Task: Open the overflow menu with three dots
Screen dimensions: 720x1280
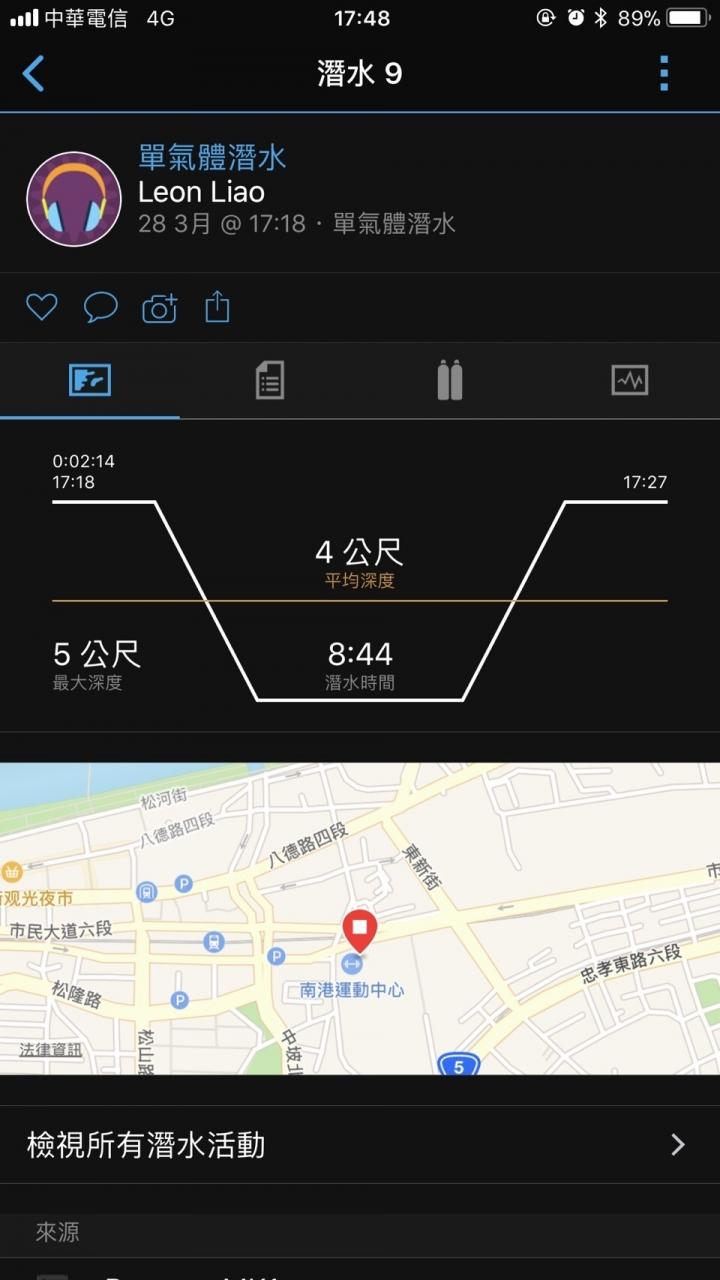Action: coord(663,74)
